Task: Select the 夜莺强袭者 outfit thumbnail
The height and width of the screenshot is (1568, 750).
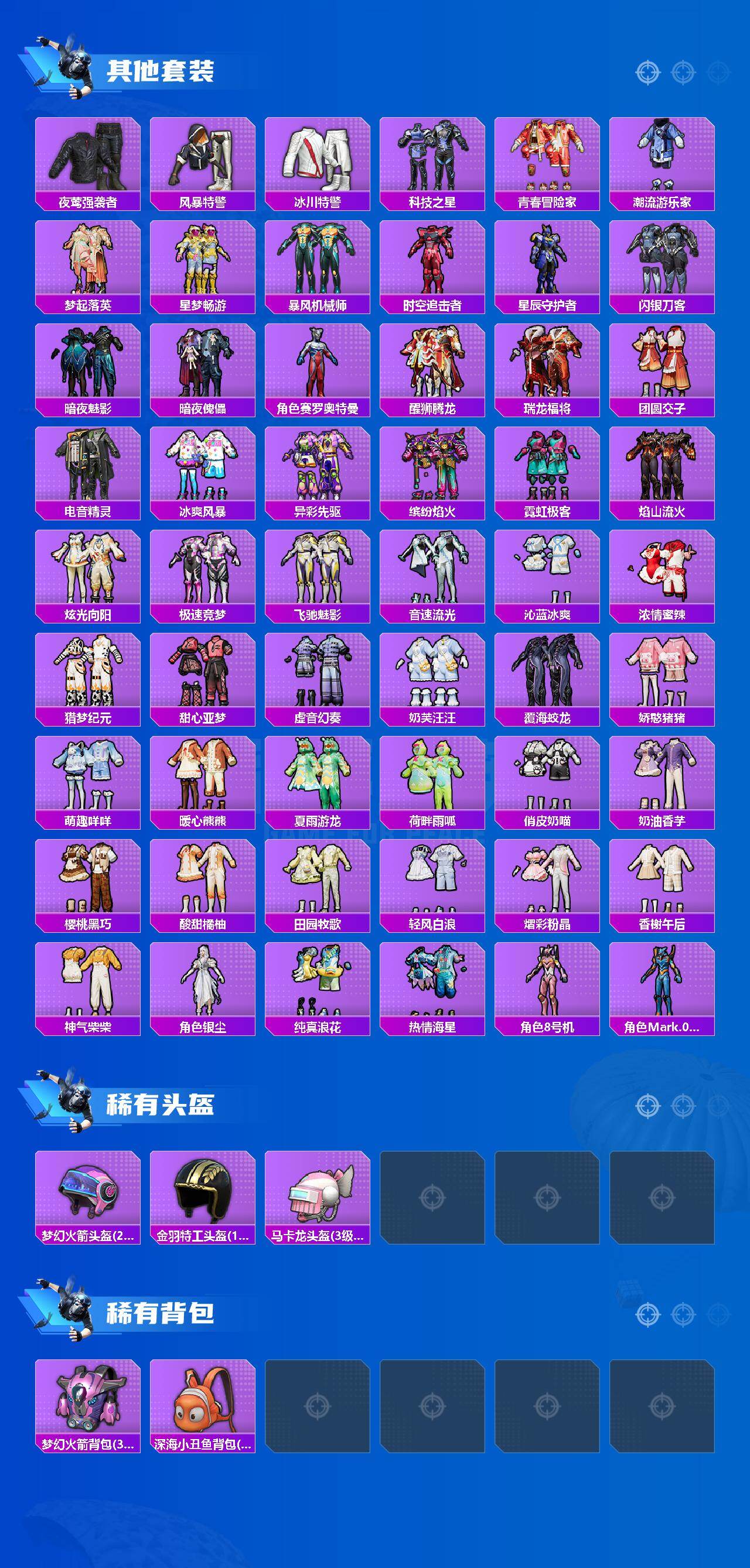Action: [93, 161]
